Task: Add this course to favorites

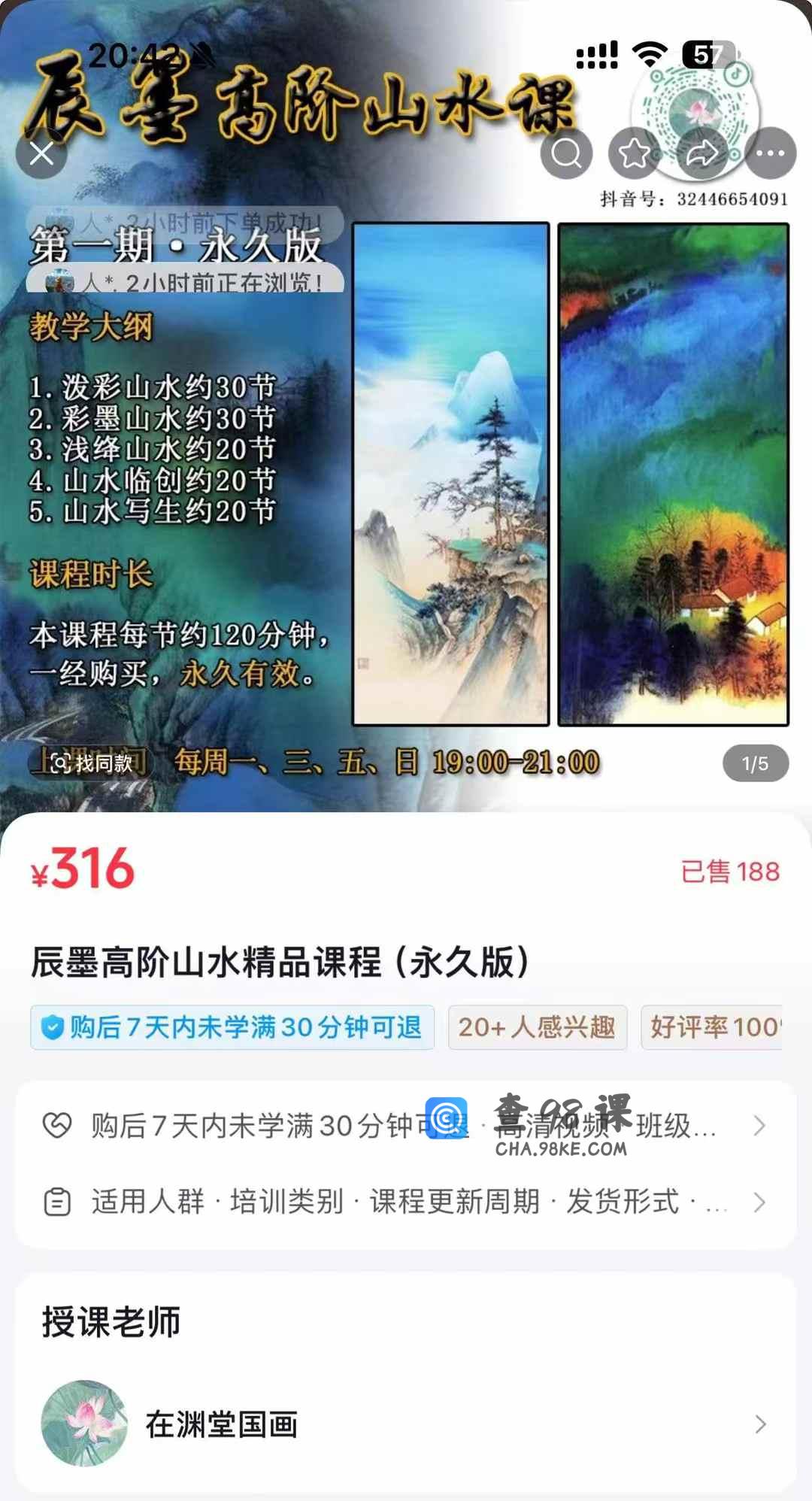Action: (x=634, y=153)
